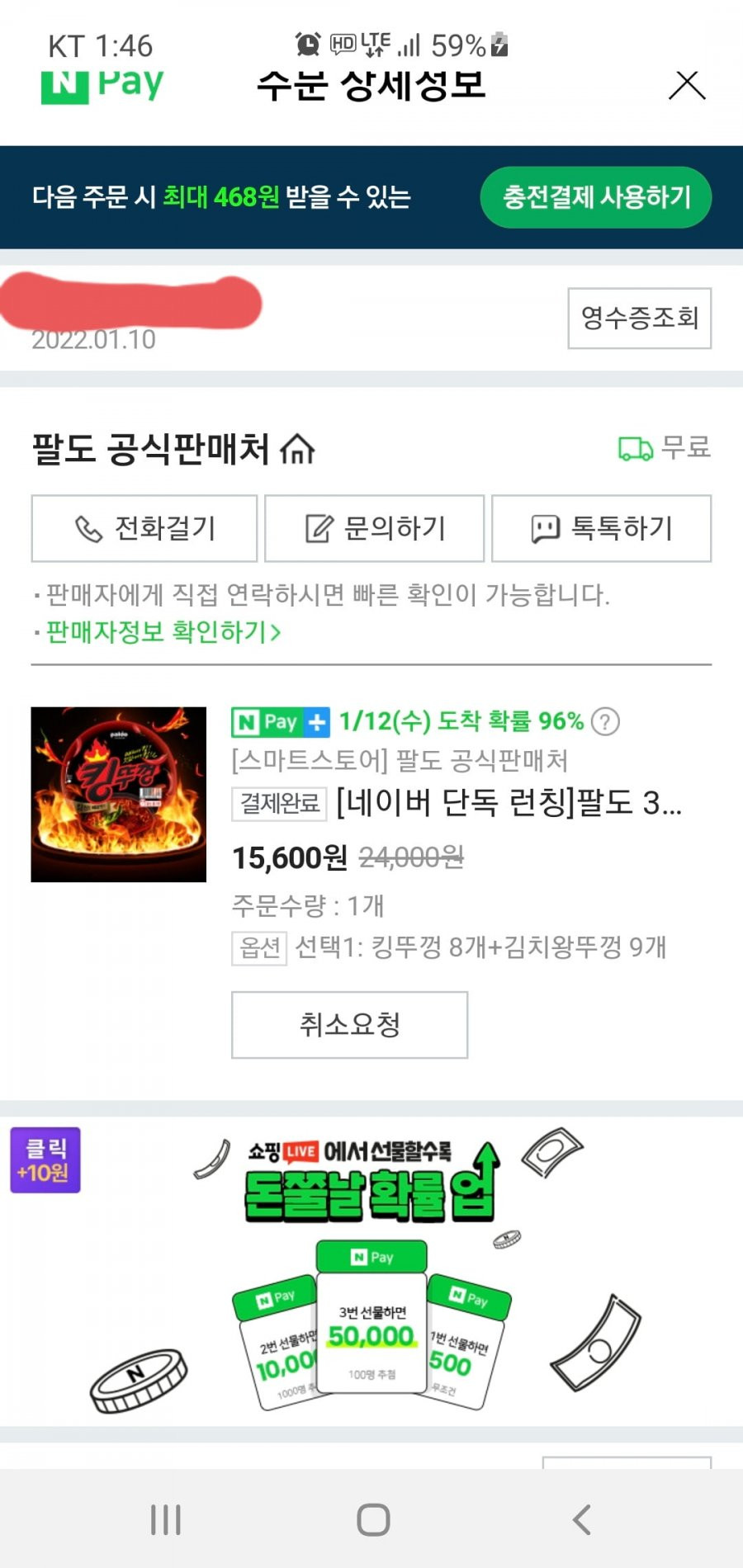Screen dimensions: 743x1568
Task: Tap the arrival probability help icon
Action: [x=605, y=722]
